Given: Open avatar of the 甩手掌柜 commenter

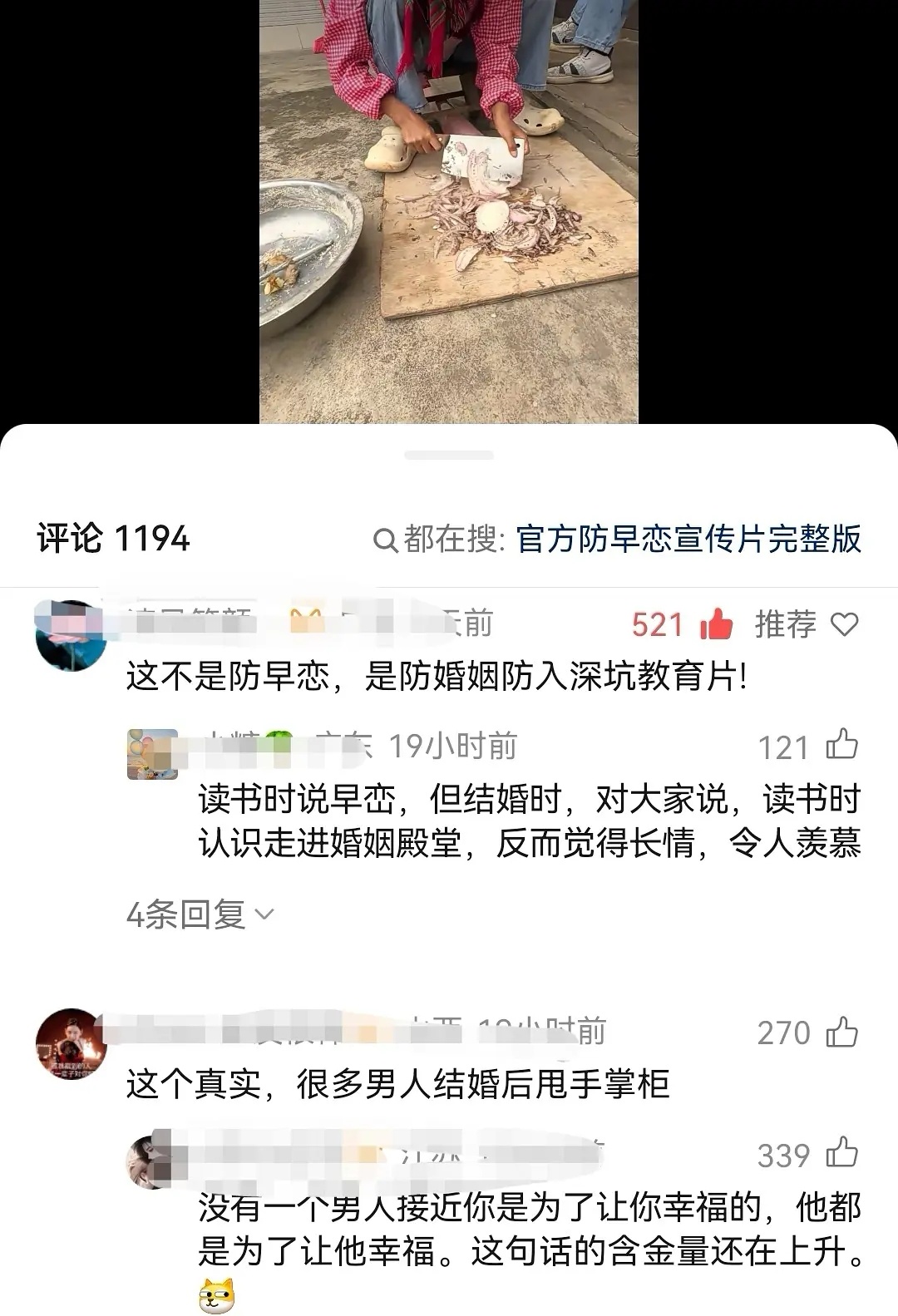Looking at the screenshot, I should [71, 1044].
